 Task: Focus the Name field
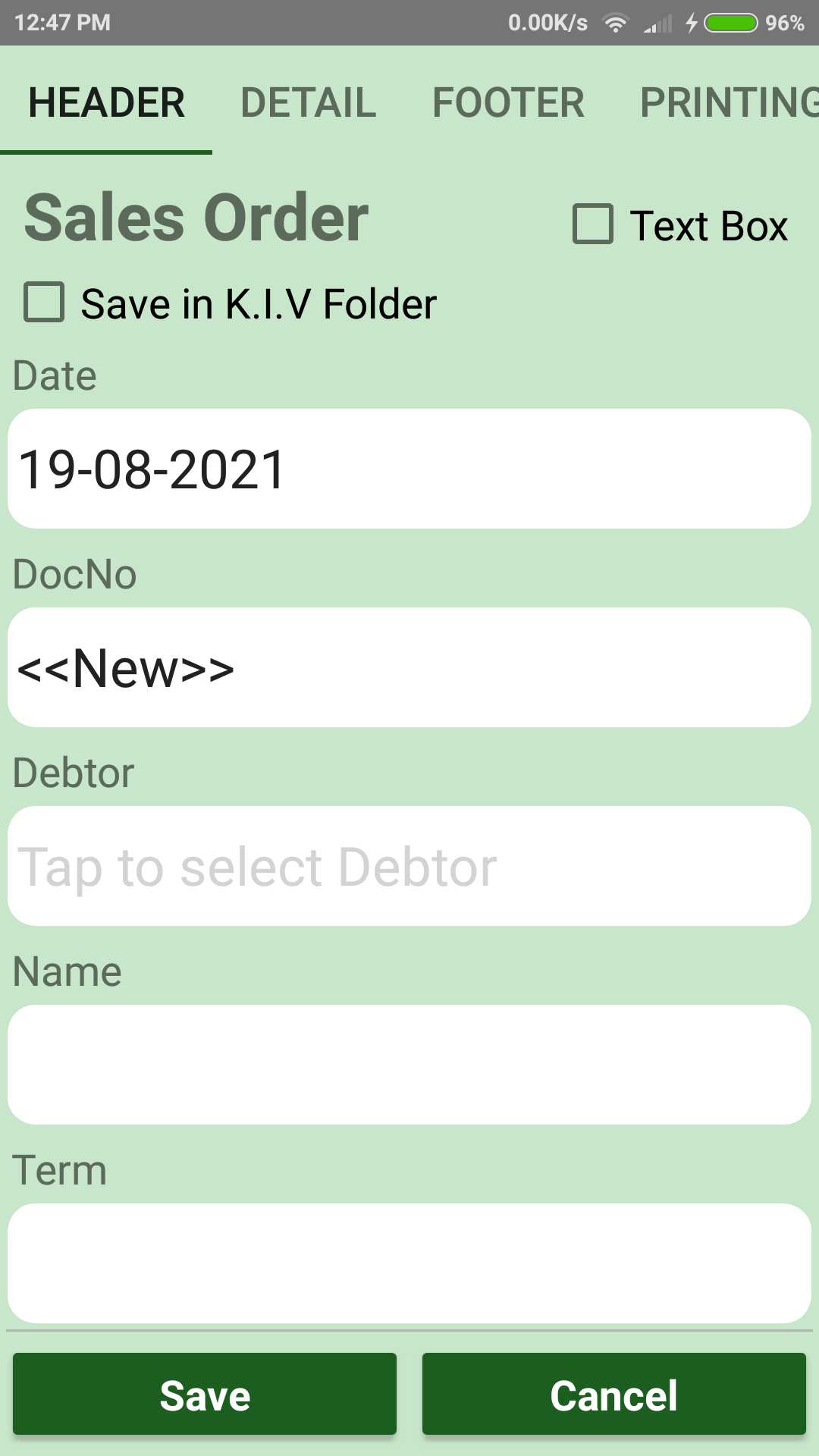point(409,1065)
